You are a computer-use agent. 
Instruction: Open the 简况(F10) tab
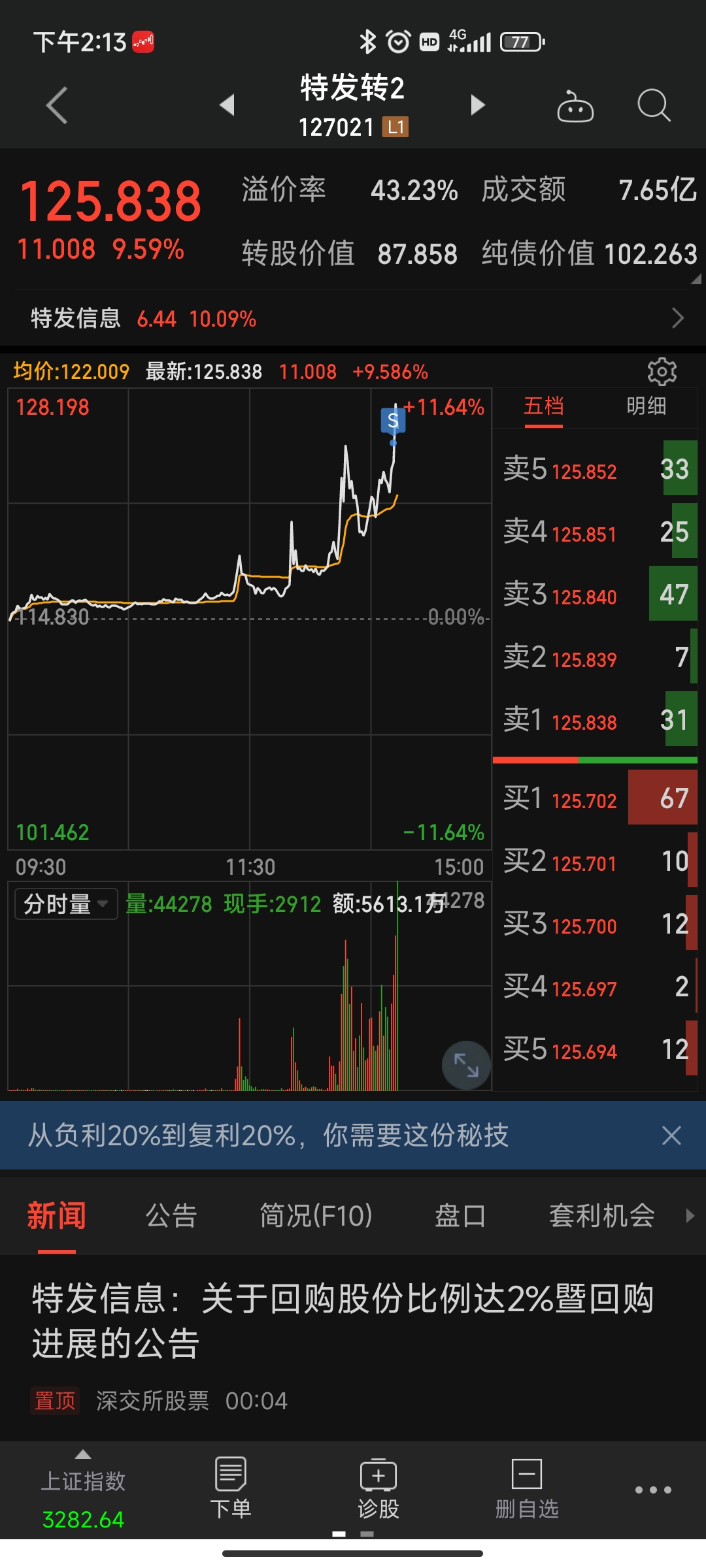316,1216
